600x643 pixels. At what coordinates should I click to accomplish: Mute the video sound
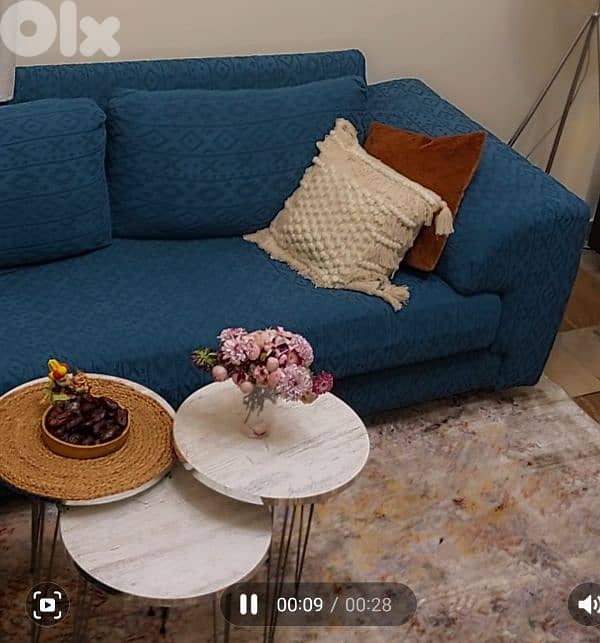click(x=588, y=604)
